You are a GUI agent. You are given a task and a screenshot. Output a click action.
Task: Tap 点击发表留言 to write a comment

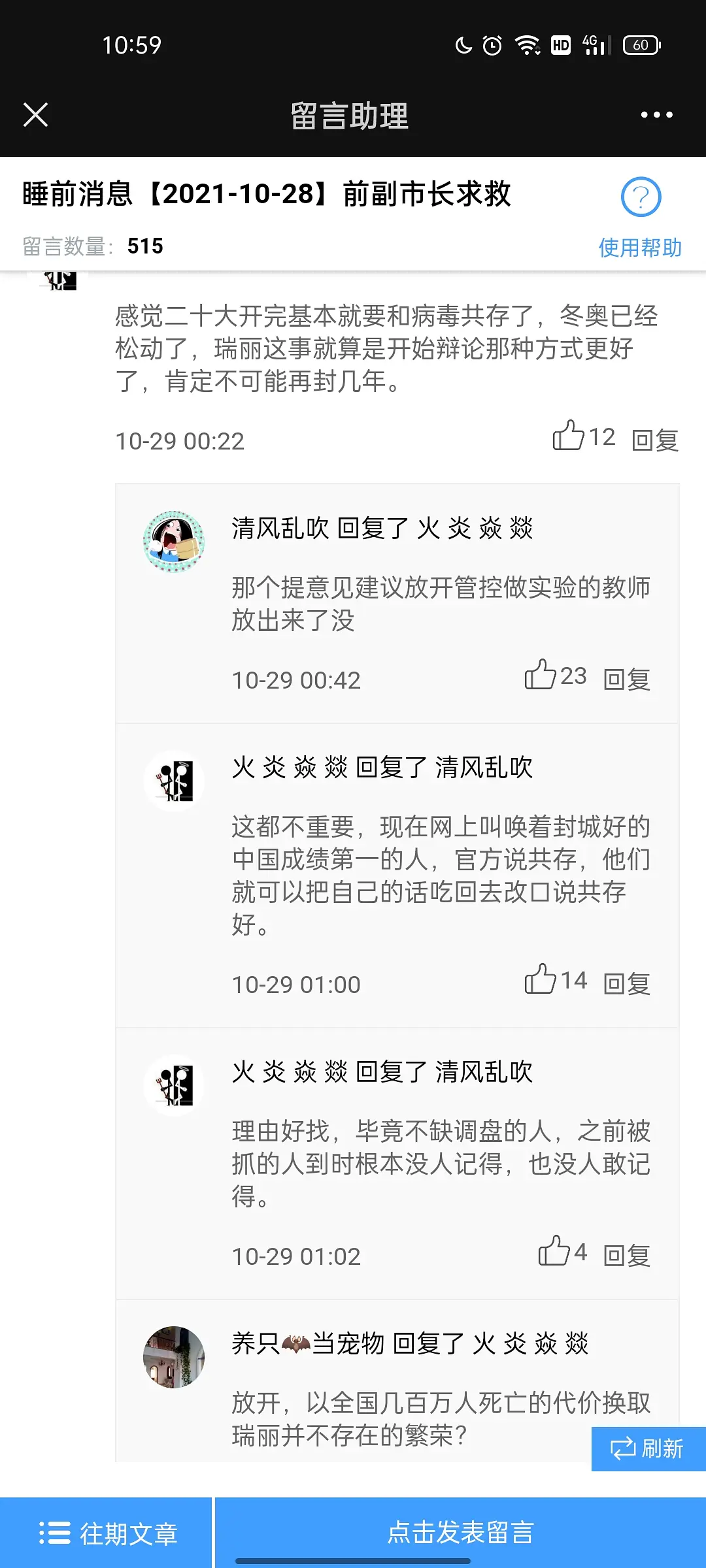click(x=460, y=1531)
